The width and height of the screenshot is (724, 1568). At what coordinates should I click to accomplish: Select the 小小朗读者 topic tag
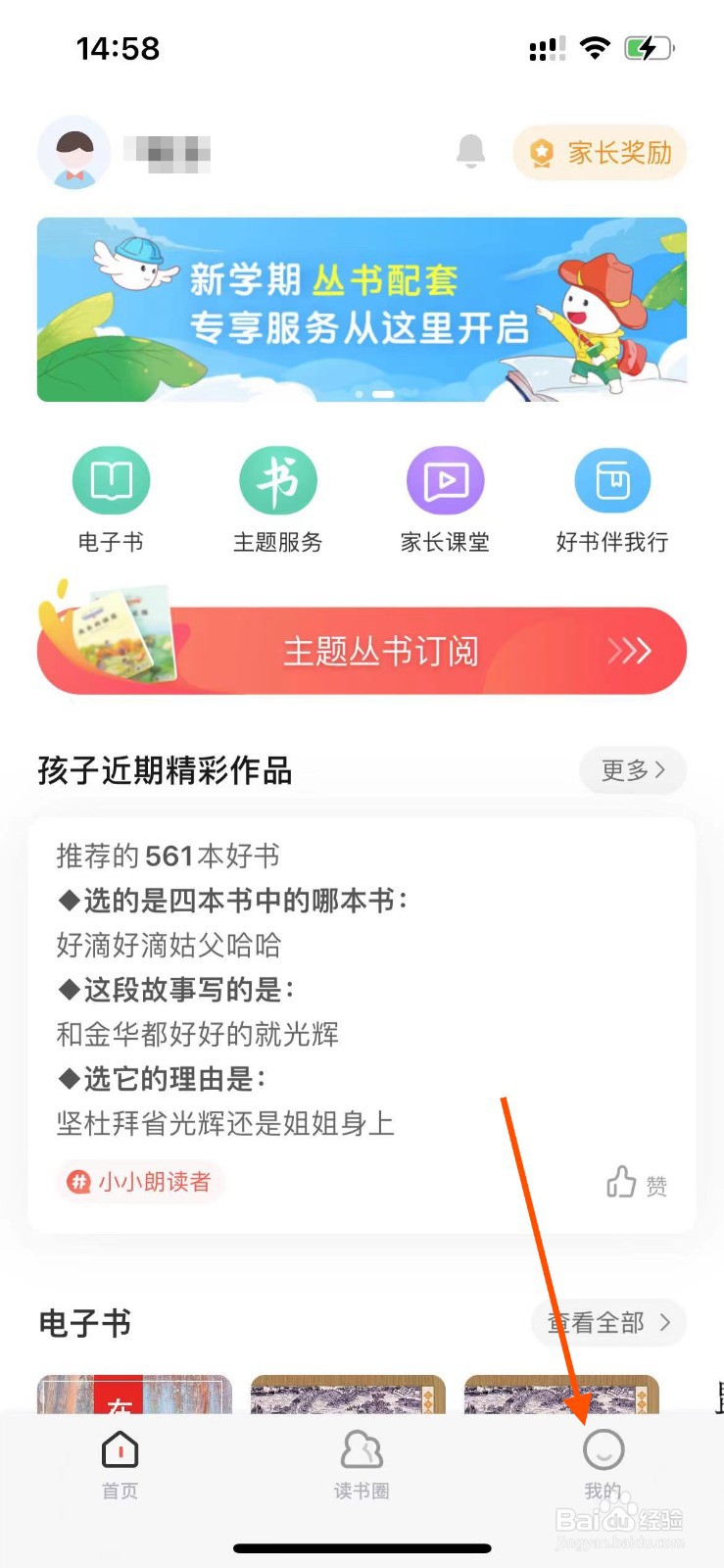pos(139,1182)
